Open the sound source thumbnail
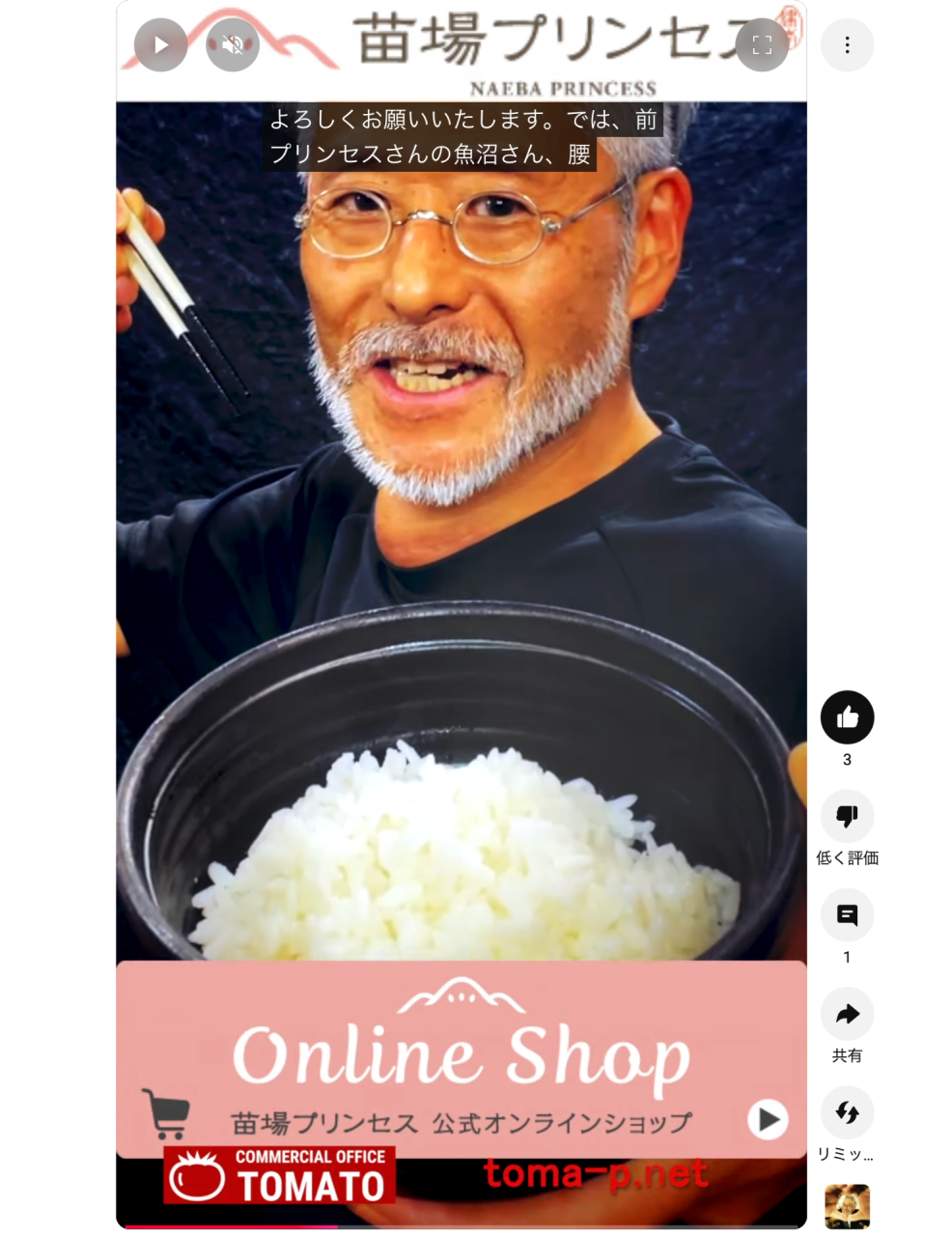The image size is (952, 1236). pyautogui.click(x=847, y=1207)
